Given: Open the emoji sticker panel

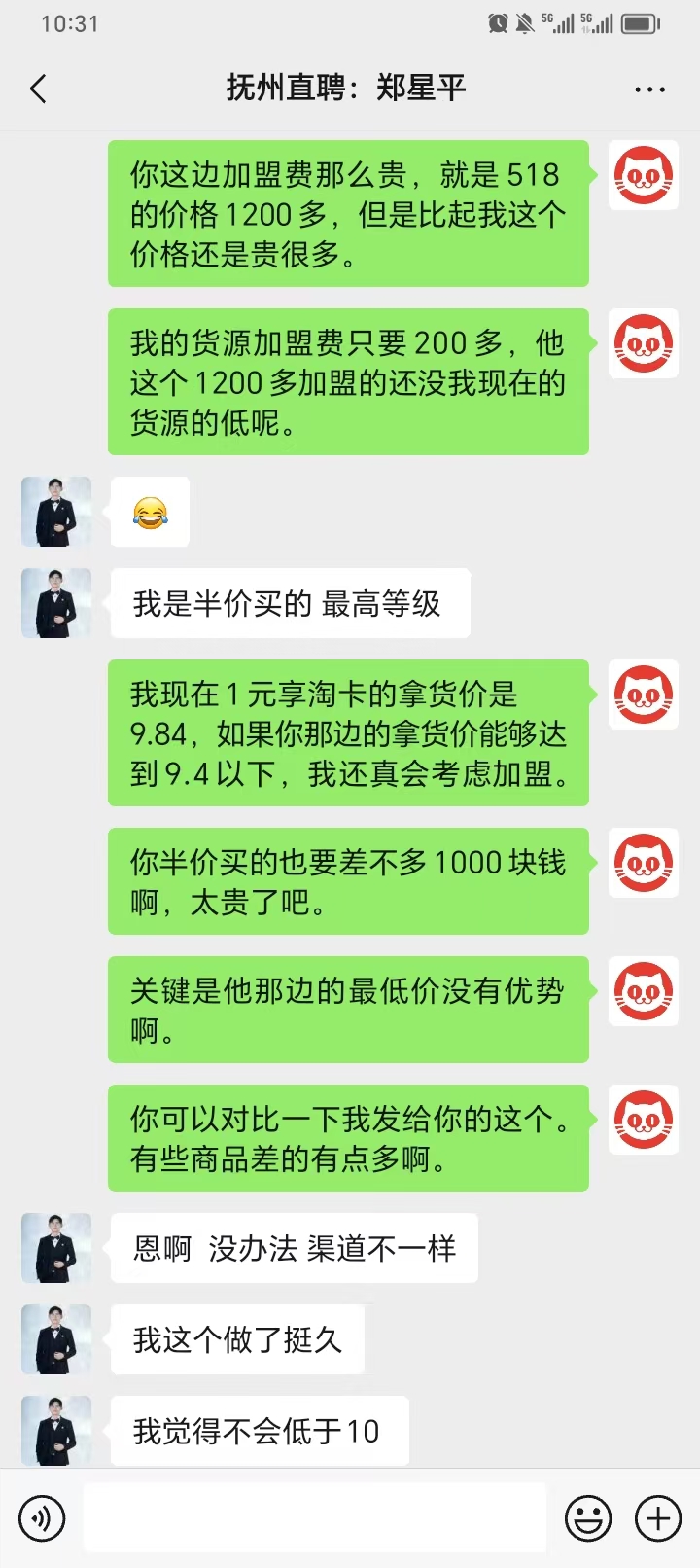Looking at the screenshot, I should (588, 1517).
